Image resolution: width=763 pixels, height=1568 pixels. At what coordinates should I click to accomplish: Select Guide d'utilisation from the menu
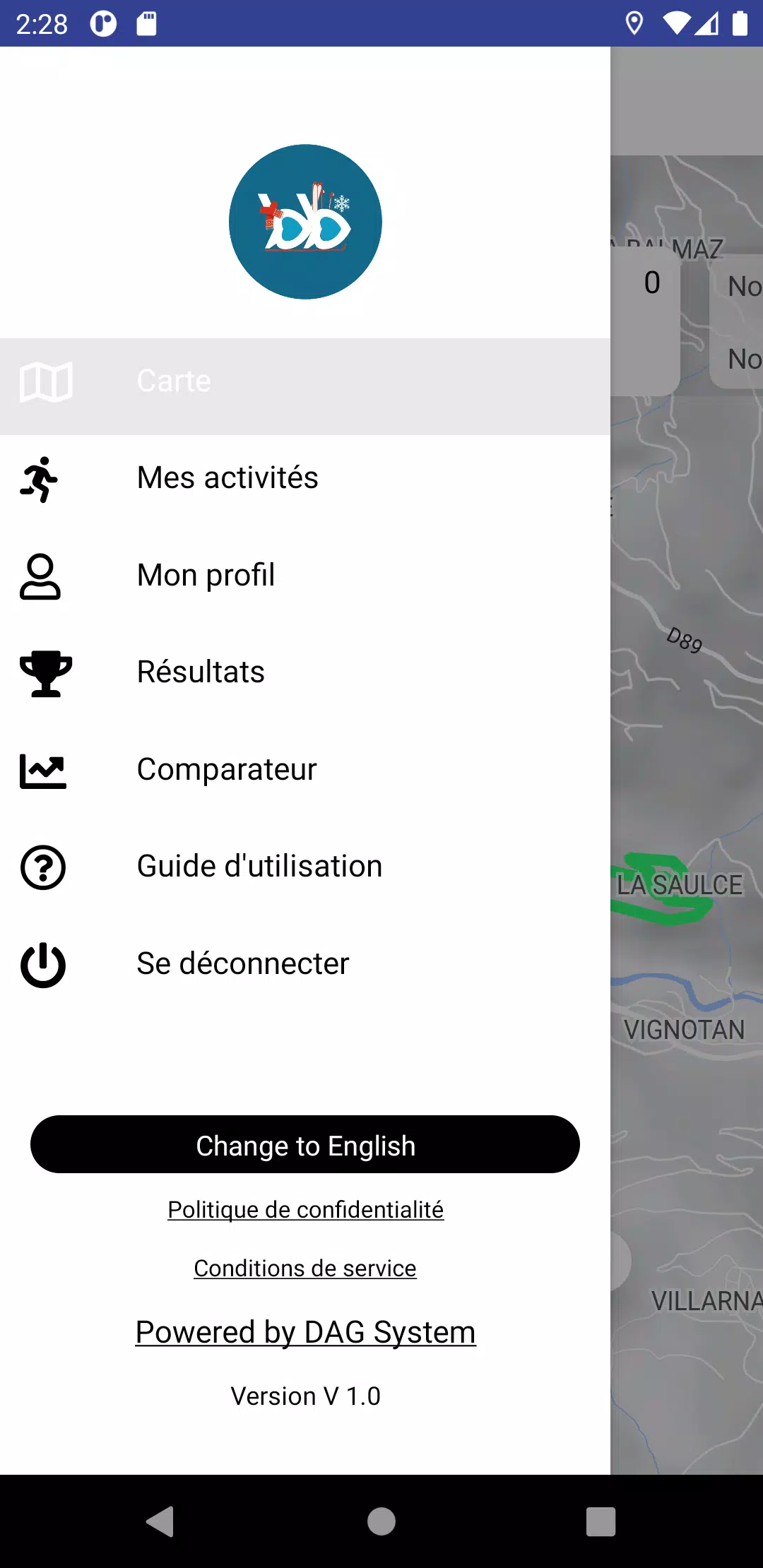click(x=259, y=867)
